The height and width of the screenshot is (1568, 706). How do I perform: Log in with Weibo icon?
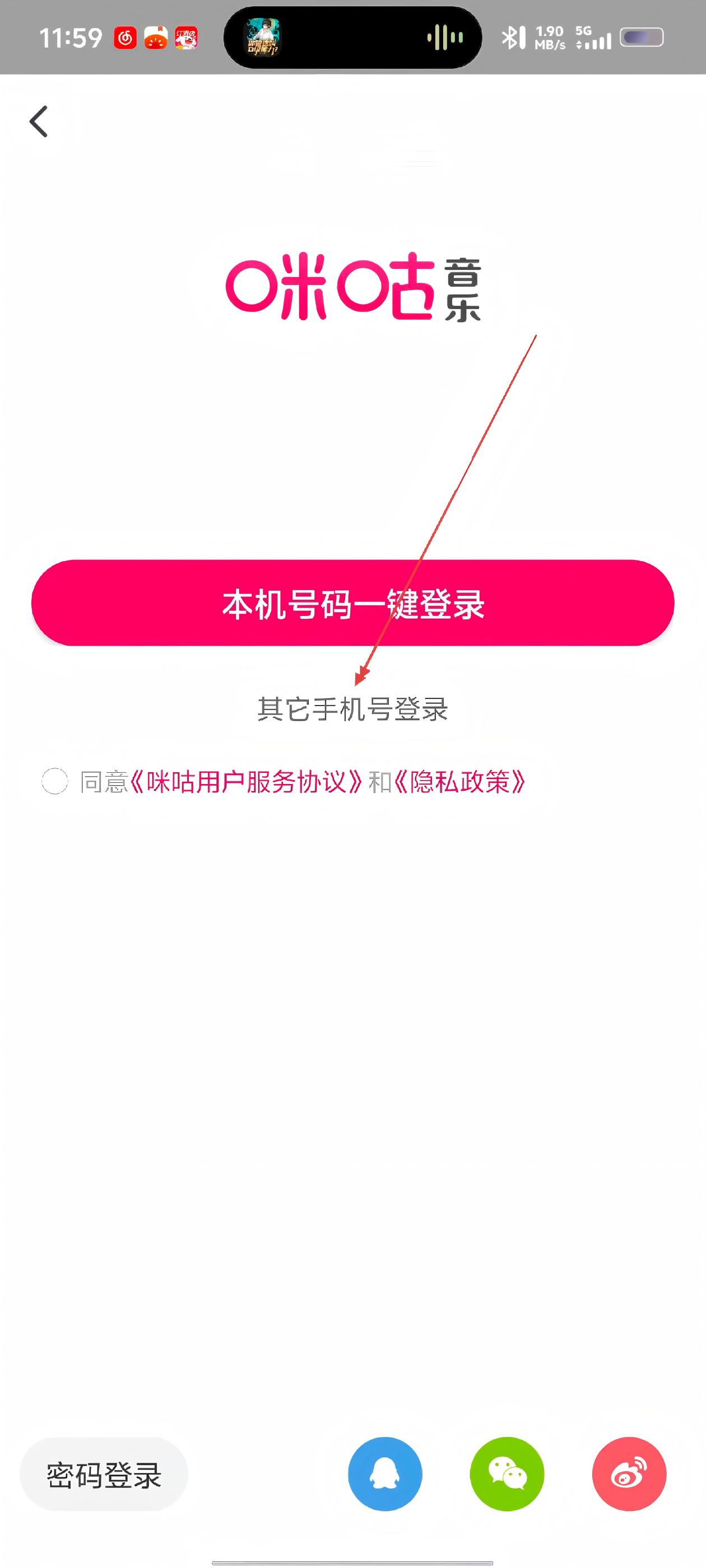[x=629, y=1474]
